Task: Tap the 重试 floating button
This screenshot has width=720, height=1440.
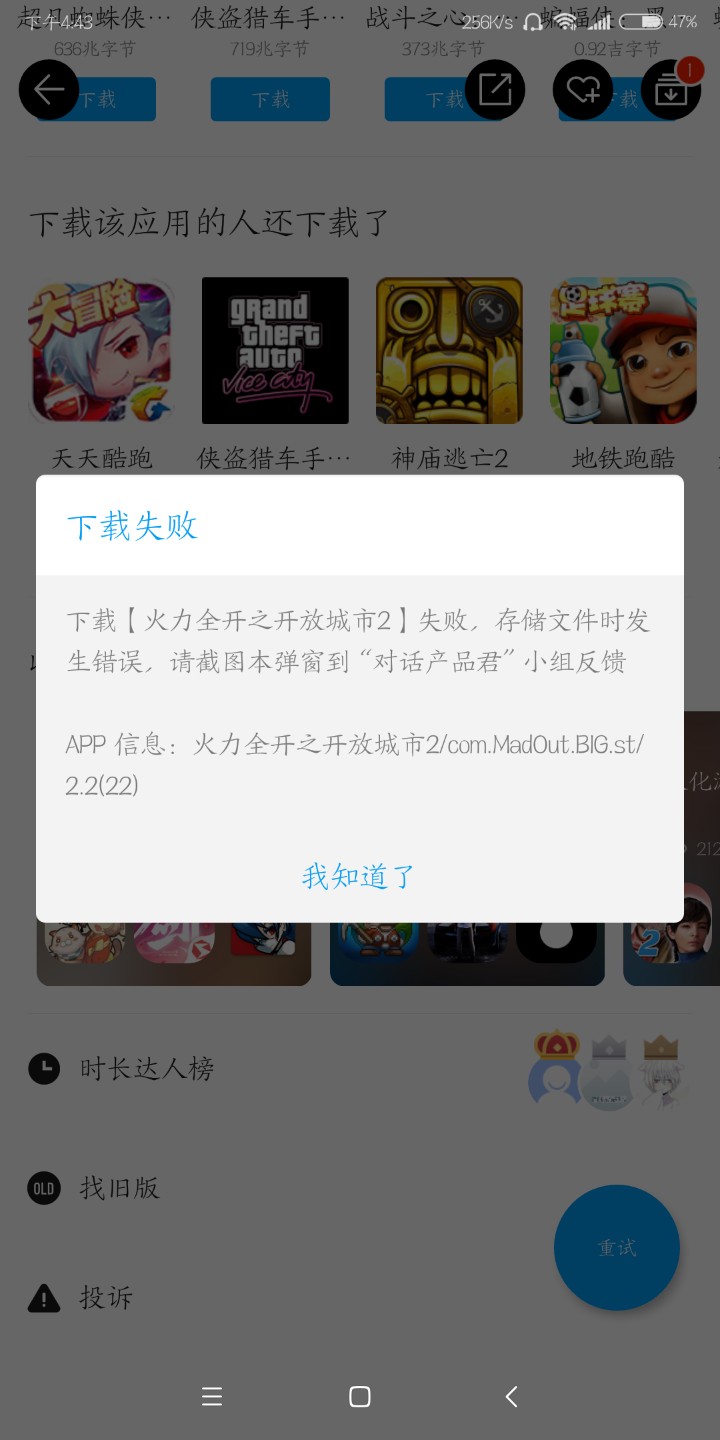Action: (617, 1247)
